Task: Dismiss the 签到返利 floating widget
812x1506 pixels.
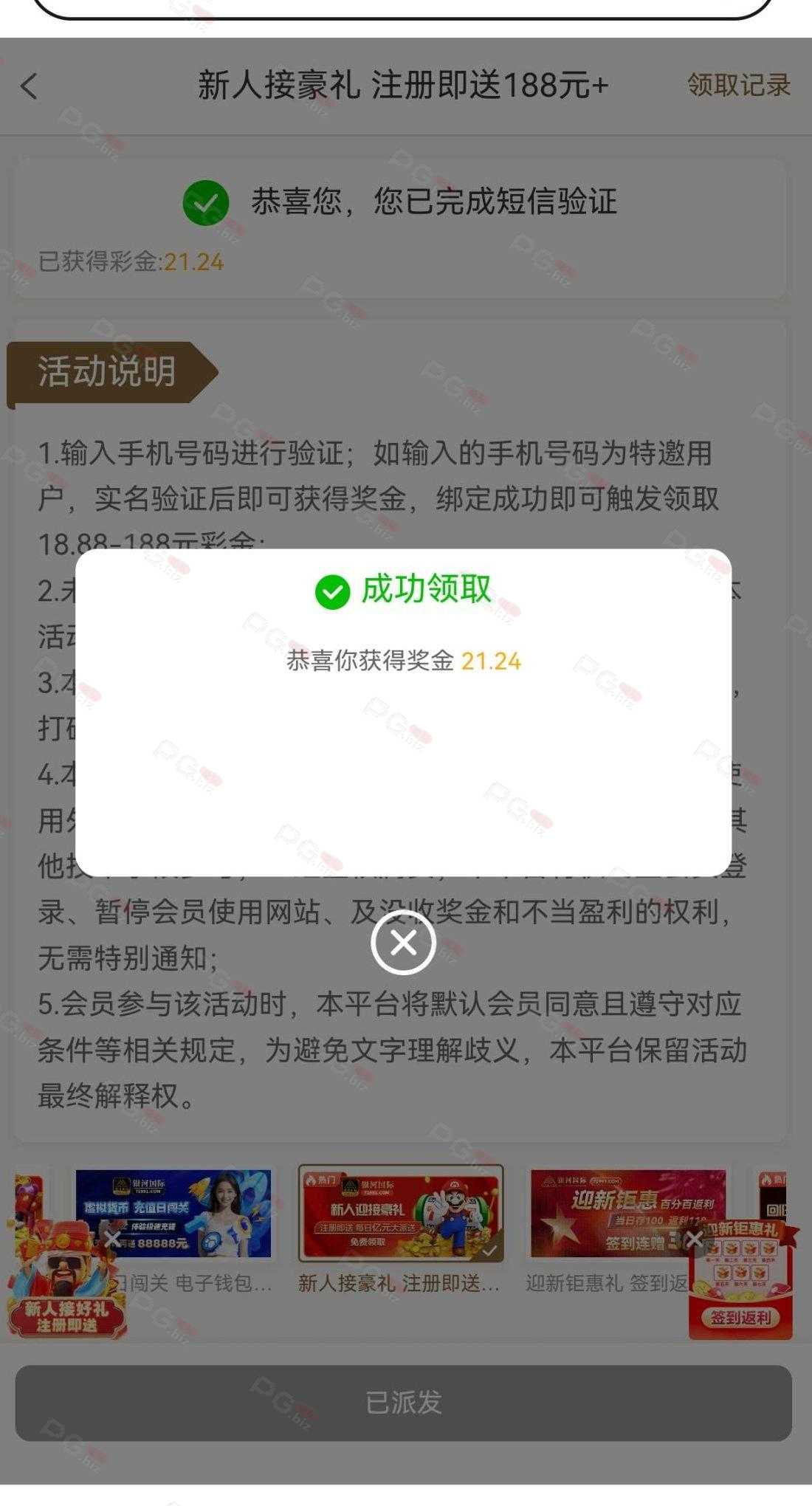Action: [694, 1238]
